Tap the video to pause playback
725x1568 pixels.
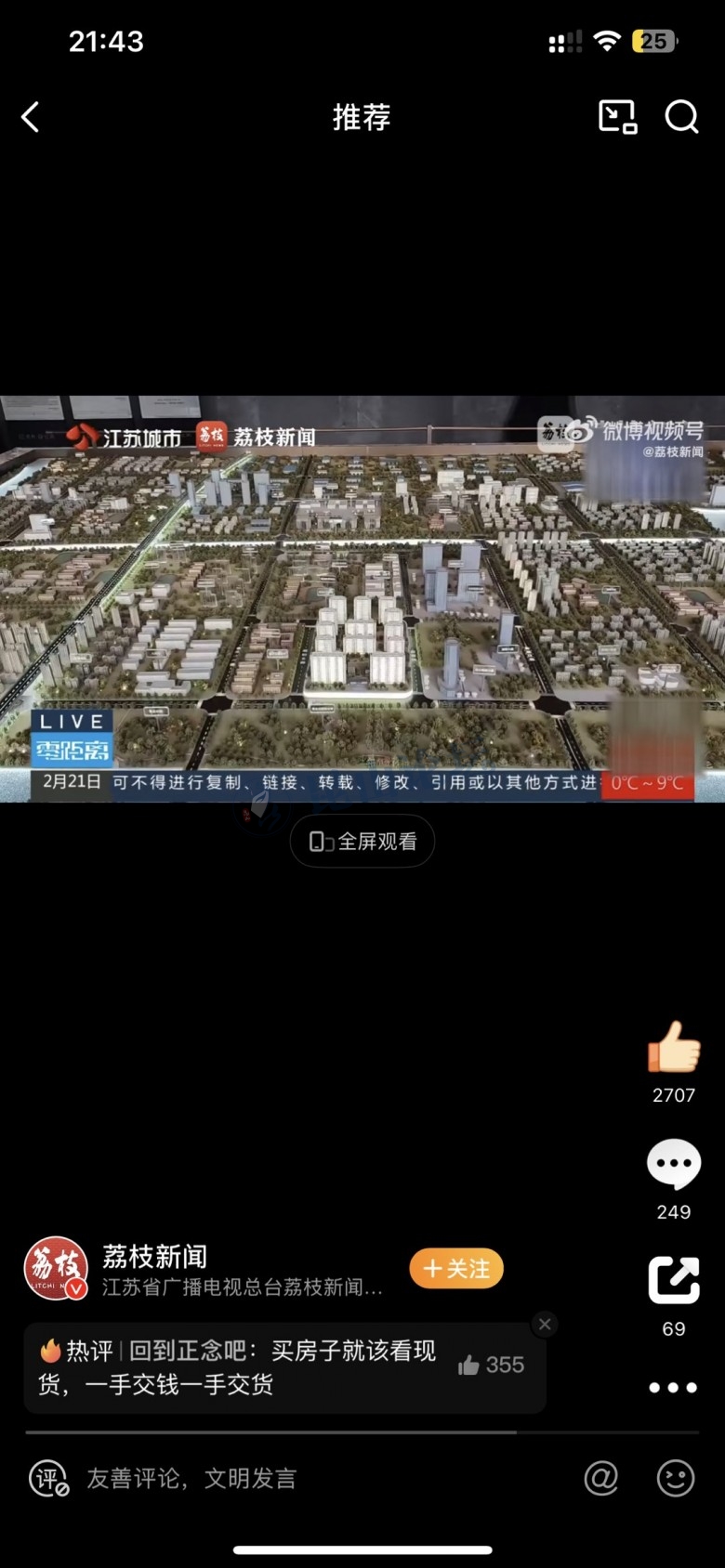[x=362, y=599]
